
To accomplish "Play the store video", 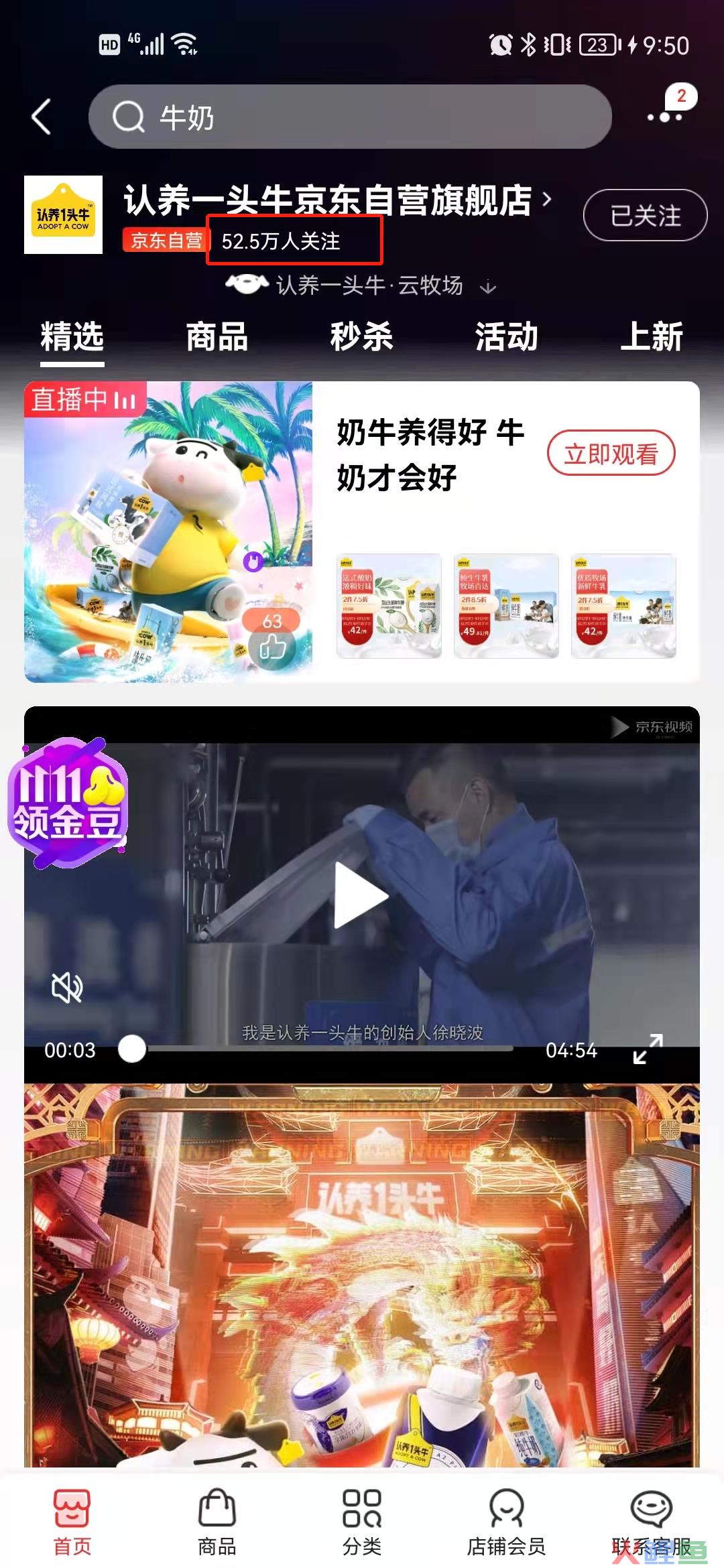I will coord(361,895).
